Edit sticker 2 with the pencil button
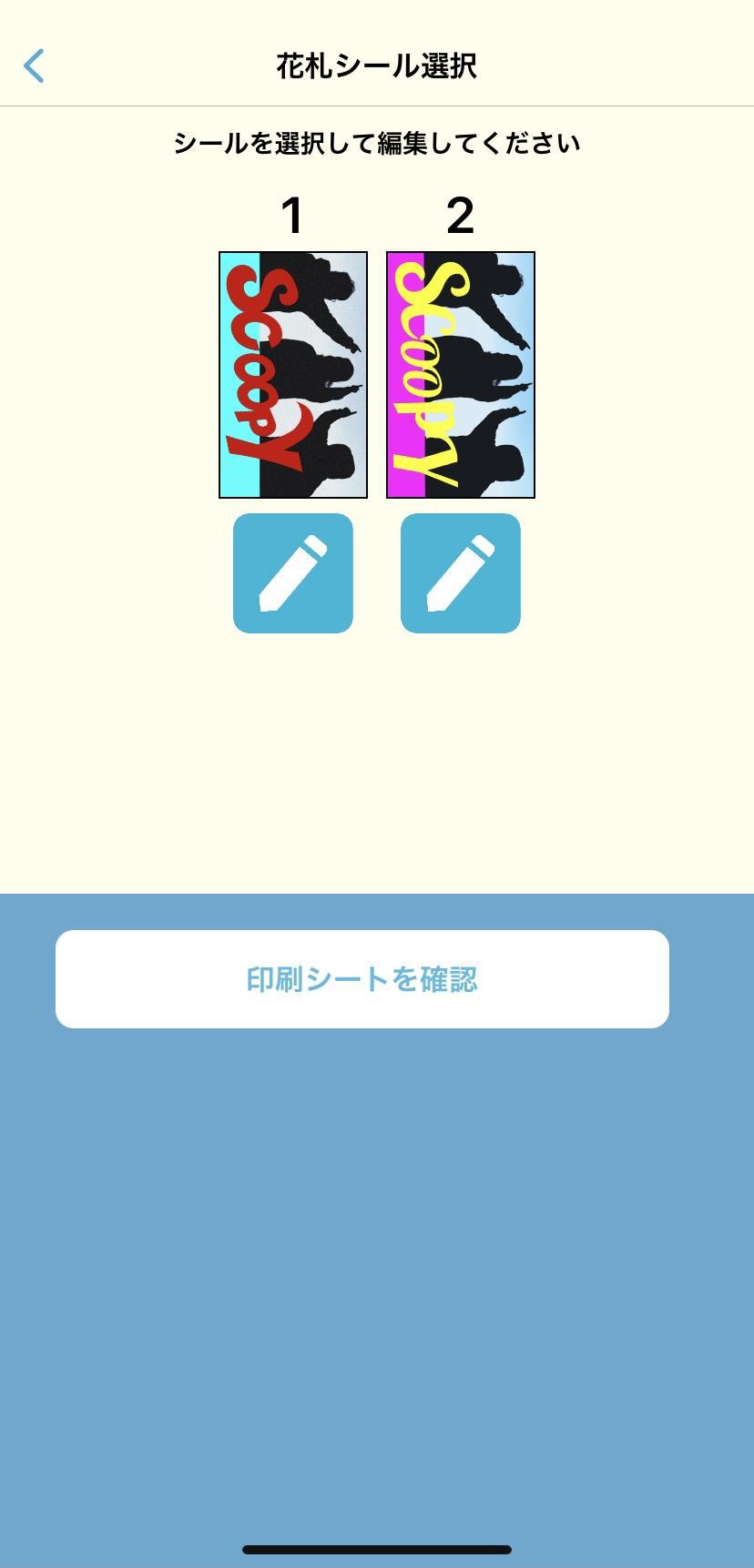 461,573
